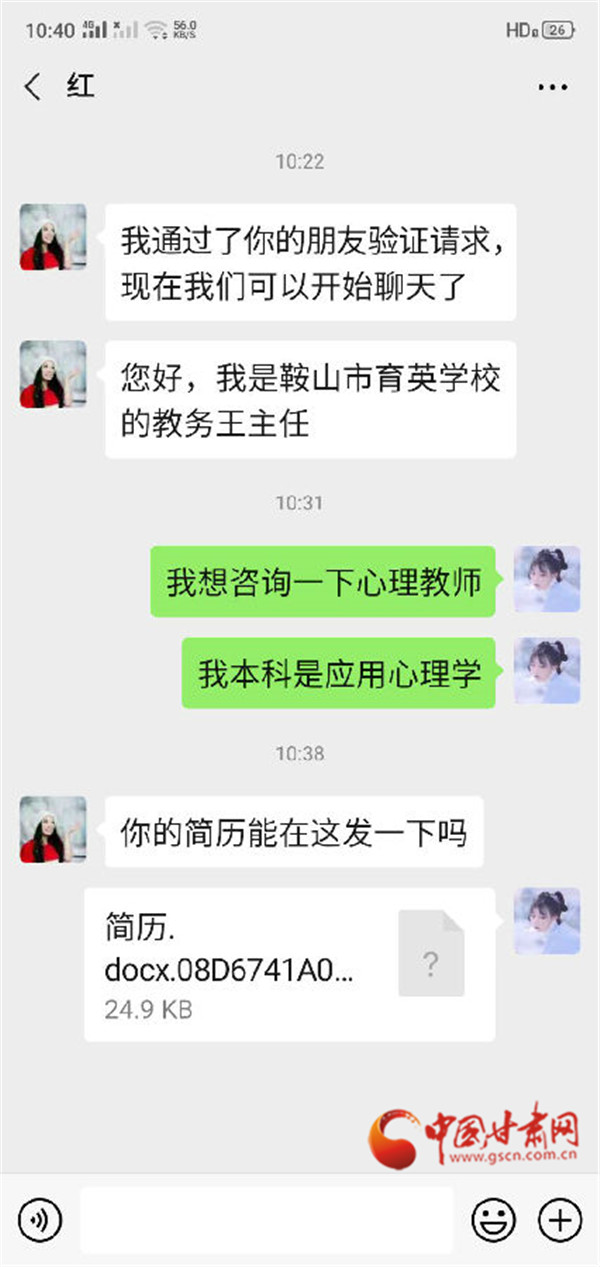This screenshot has width=600, height=1267.
Task: Open the three-dot chat options menu
Action: (552, 88)
